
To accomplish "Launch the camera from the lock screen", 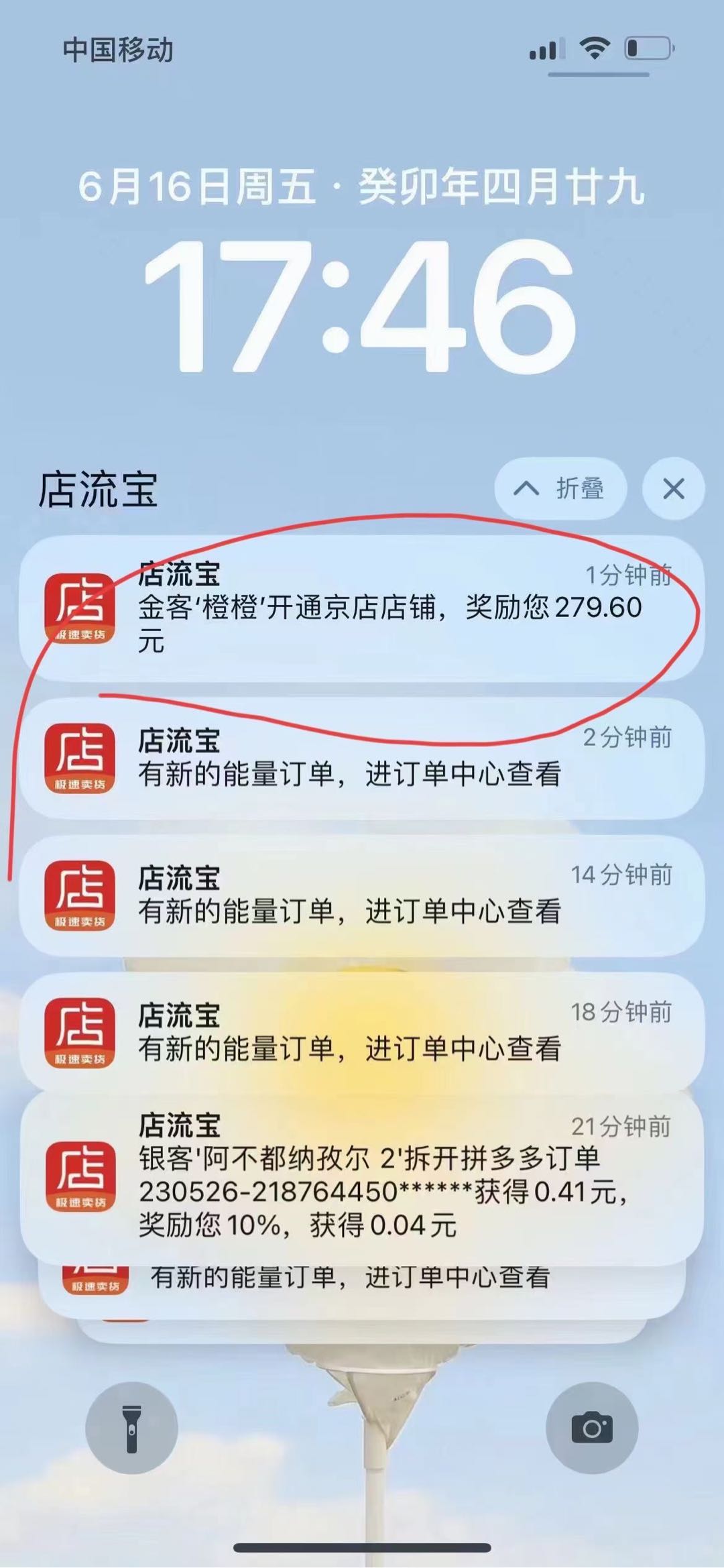I will pos(591,1428).
